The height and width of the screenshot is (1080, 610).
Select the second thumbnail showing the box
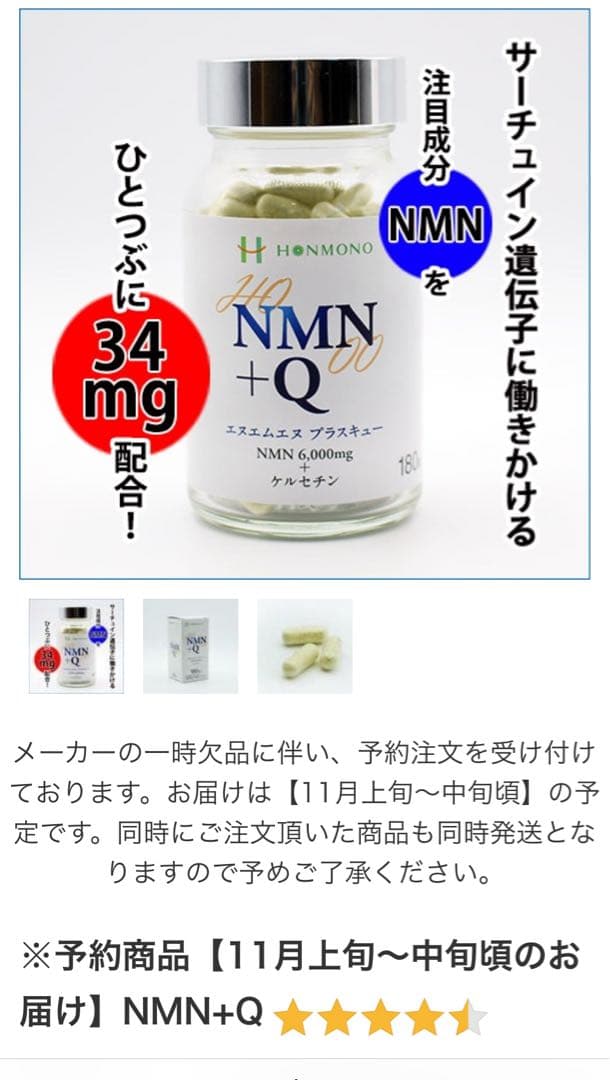[x=190, y=646]
